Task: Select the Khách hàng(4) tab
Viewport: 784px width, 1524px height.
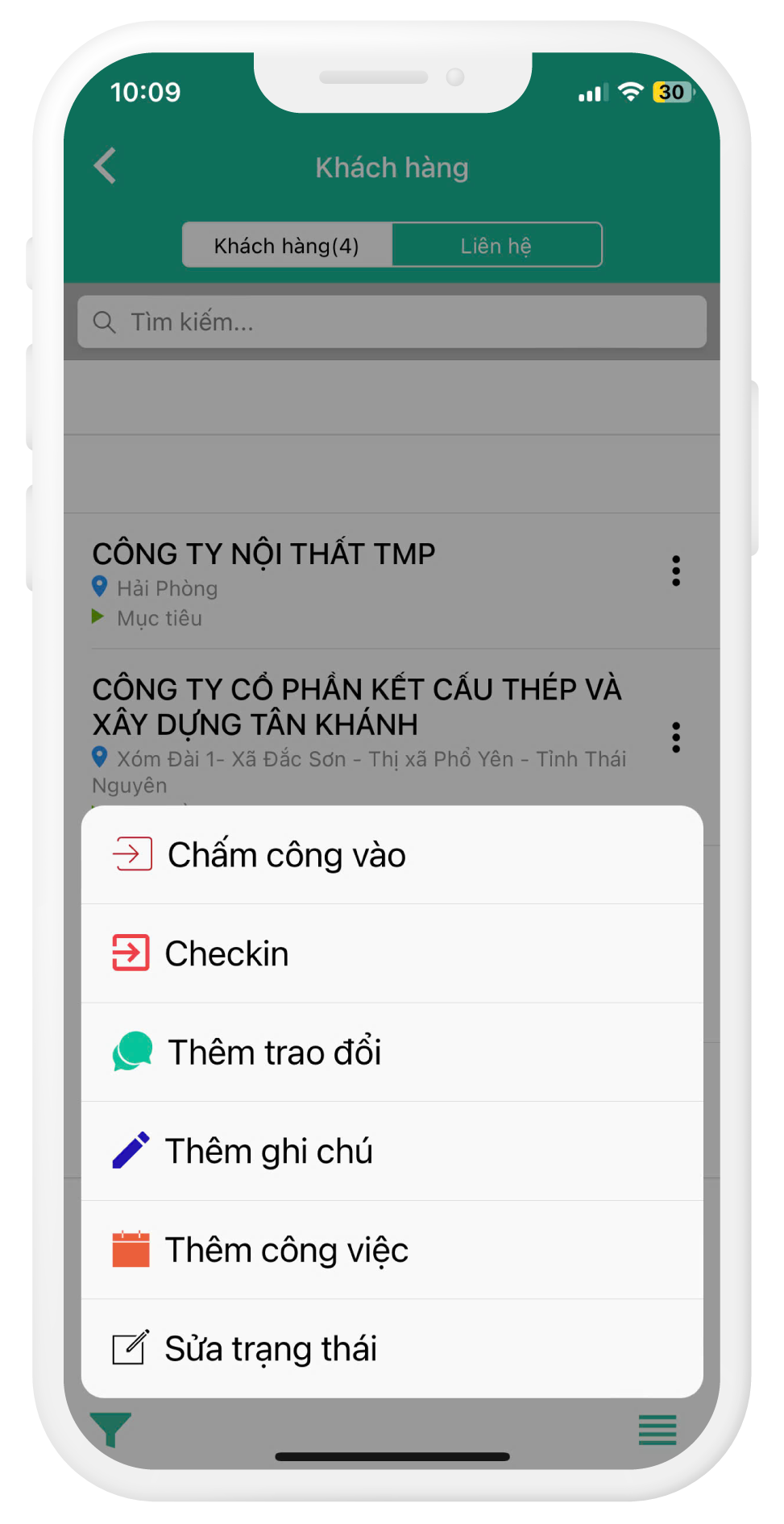Action: coord(287,245)
